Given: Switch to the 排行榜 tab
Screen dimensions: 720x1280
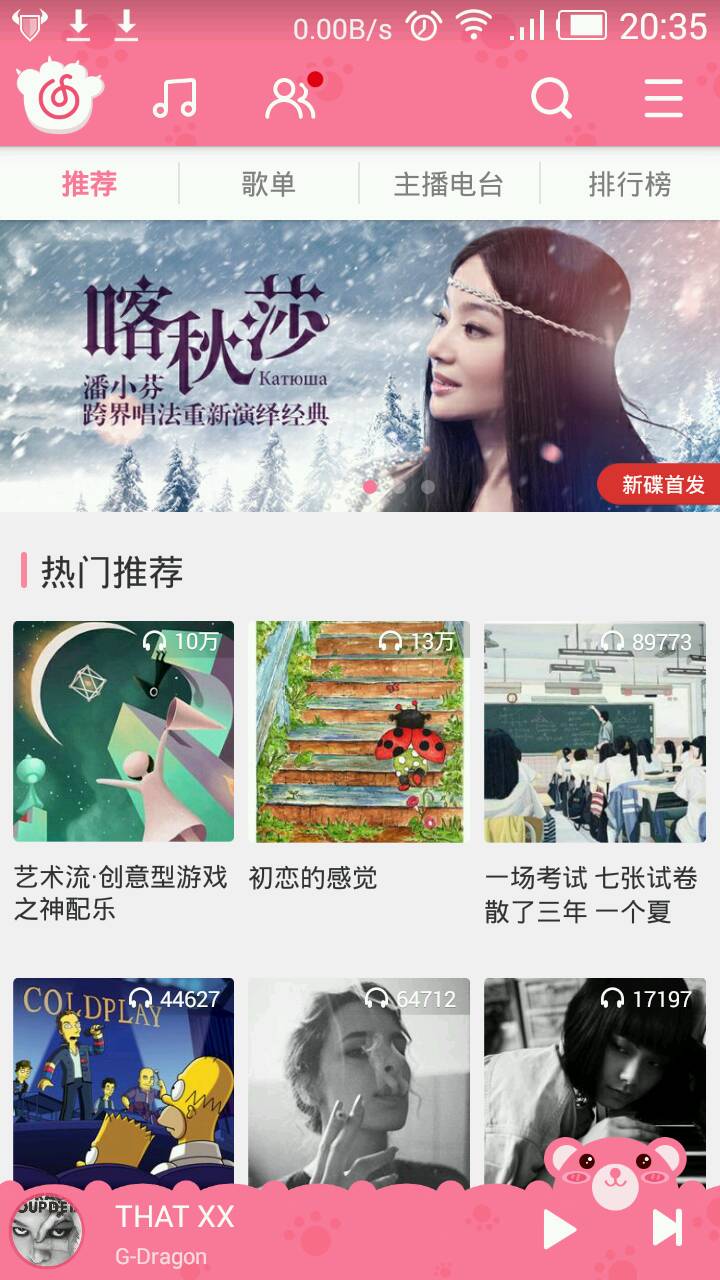Looking at the screenshot, I should (x=630, y=184).
